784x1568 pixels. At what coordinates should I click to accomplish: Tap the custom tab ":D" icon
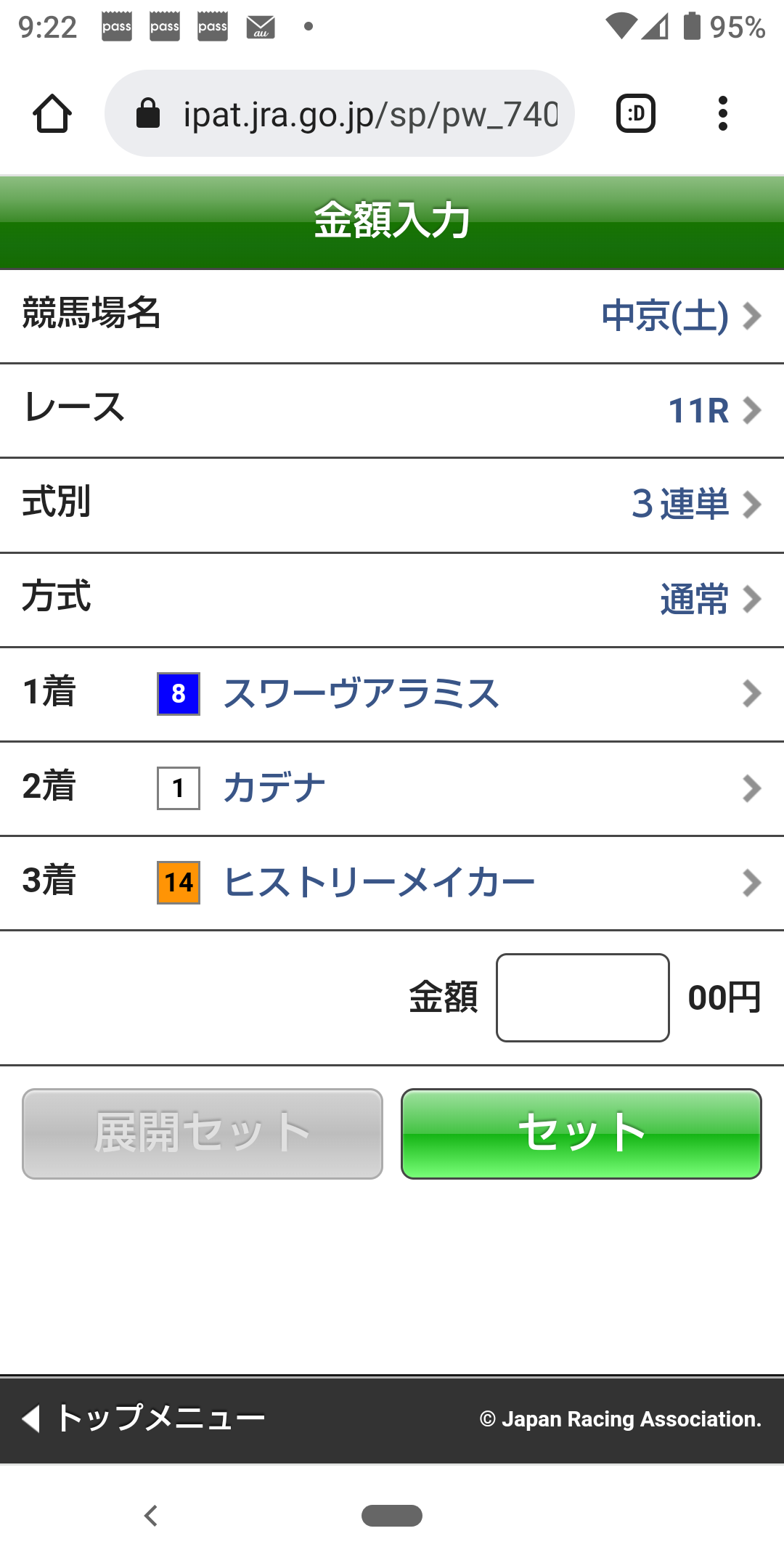click(x=635, y=113)
